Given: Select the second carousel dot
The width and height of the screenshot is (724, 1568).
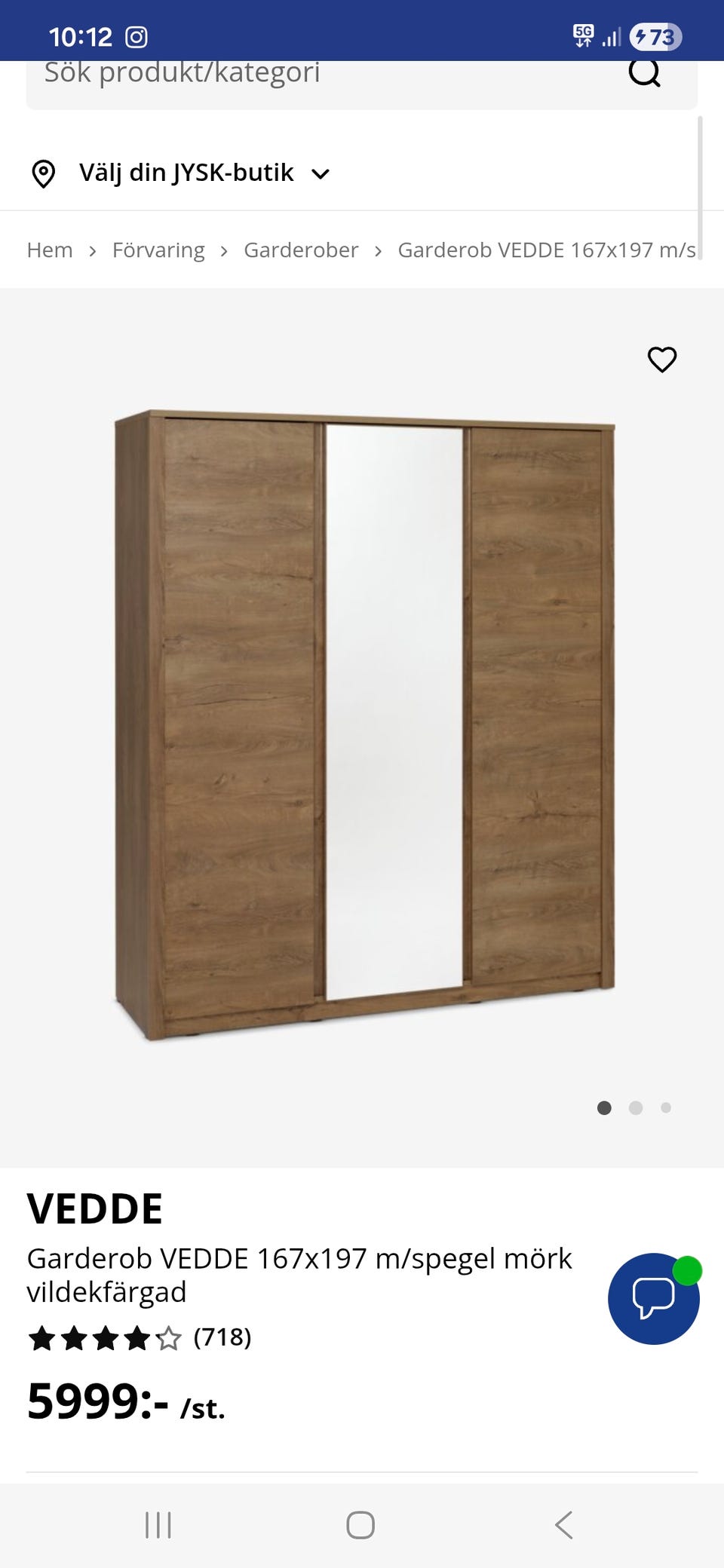Looking at the screenshot, I should (x=636, y=1108).
